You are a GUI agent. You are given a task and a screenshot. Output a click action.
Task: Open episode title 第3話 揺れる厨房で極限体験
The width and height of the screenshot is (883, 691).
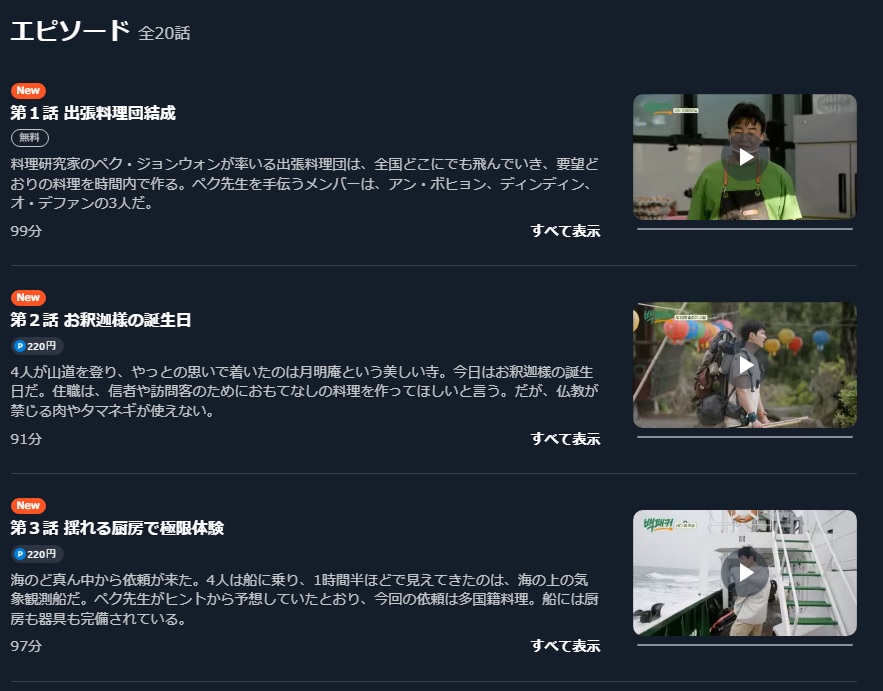pyautogui.click(x=117, y=528)
